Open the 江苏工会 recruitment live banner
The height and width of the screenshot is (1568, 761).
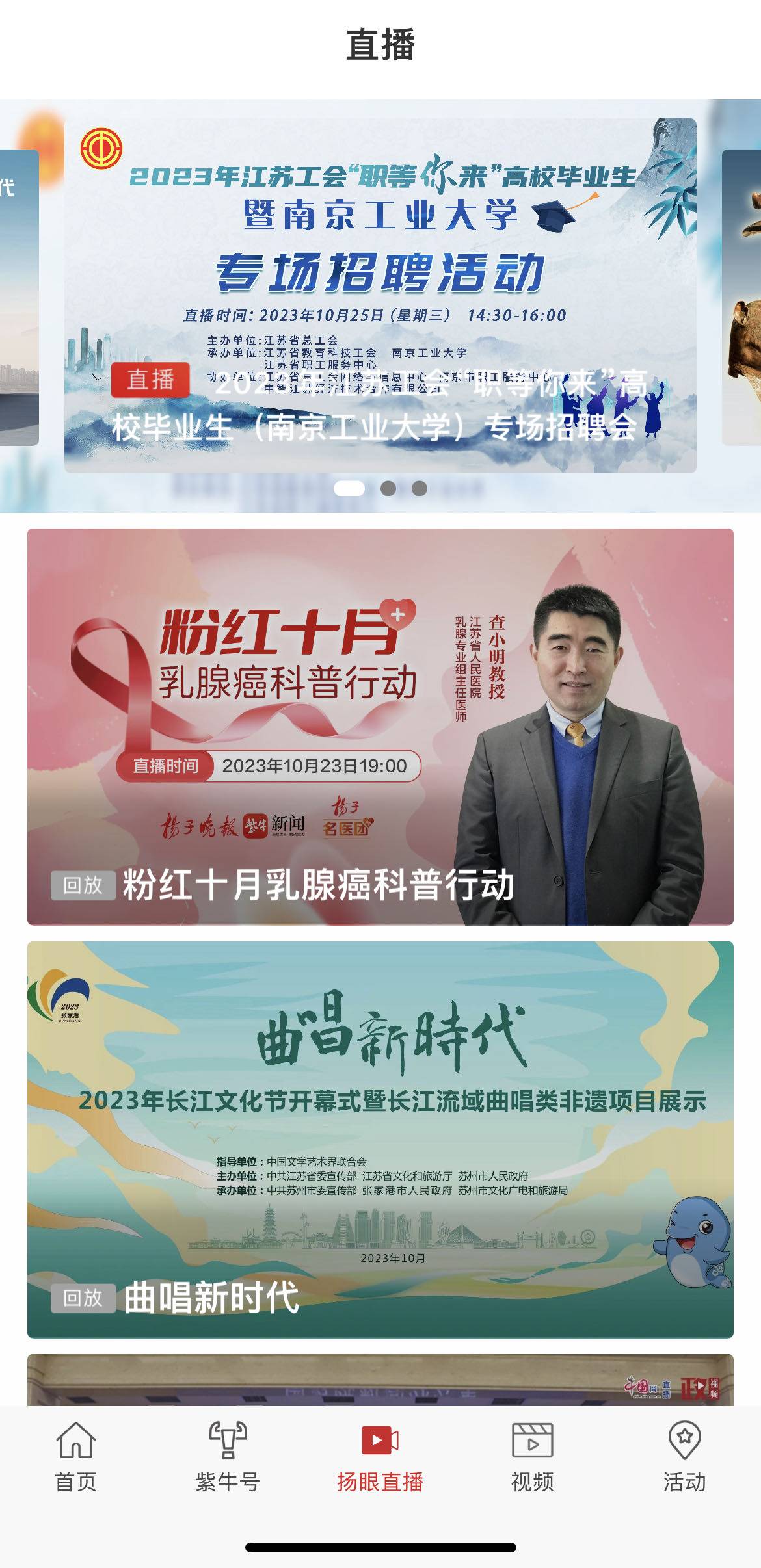click(x=380, y=296)
